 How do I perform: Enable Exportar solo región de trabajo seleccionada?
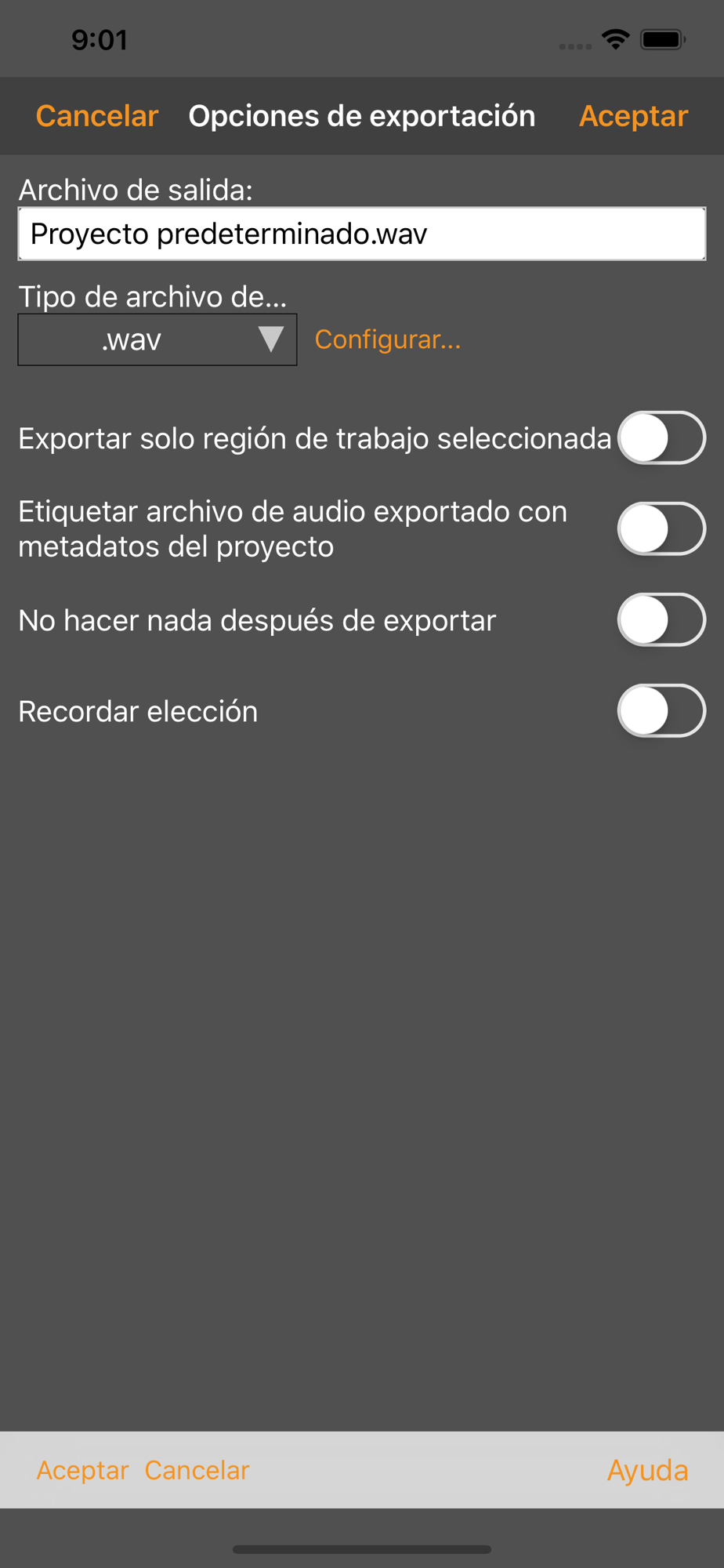(x=661, y=438)
